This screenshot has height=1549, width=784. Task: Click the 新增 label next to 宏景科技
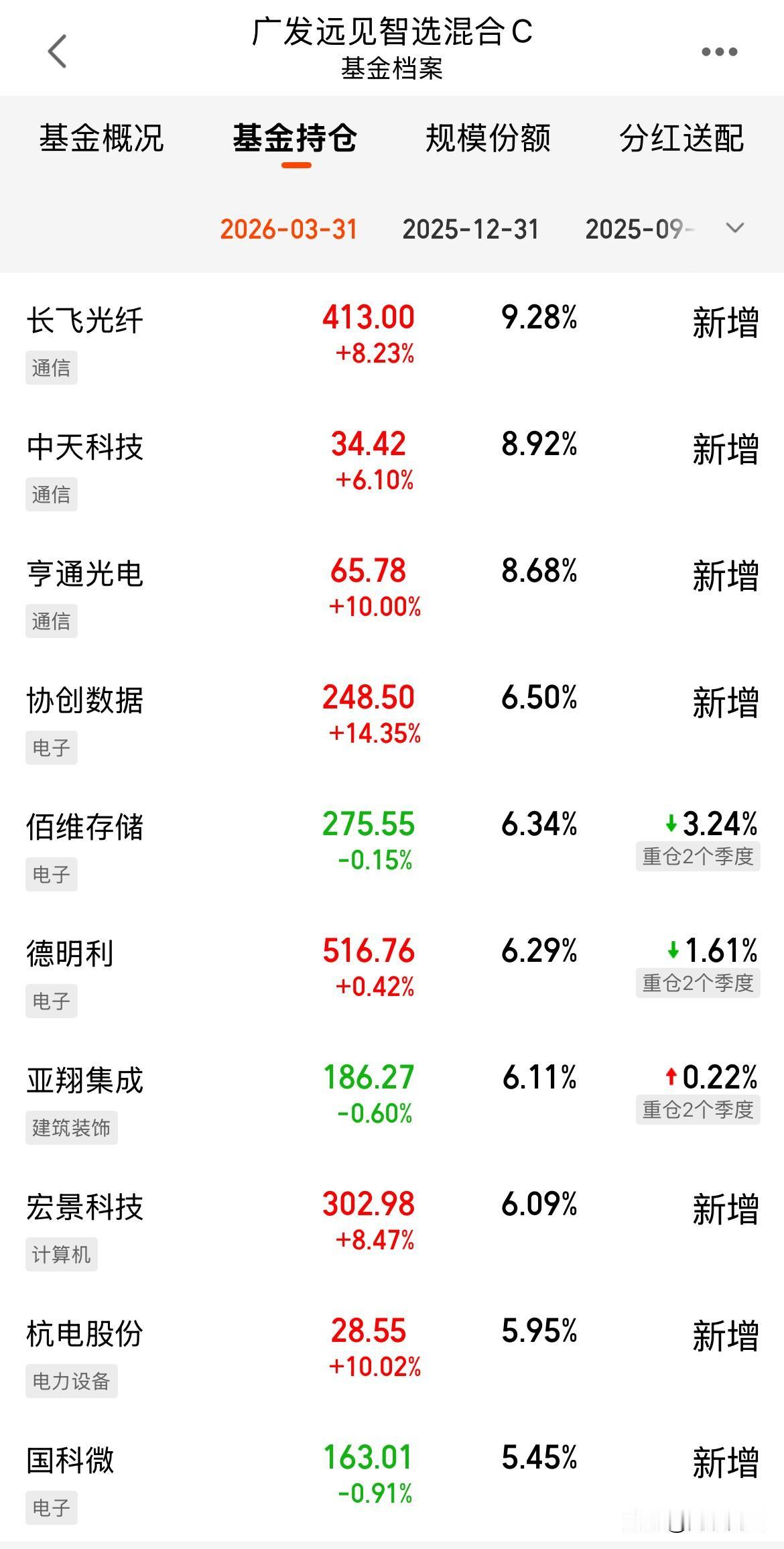coord(724,1206)
